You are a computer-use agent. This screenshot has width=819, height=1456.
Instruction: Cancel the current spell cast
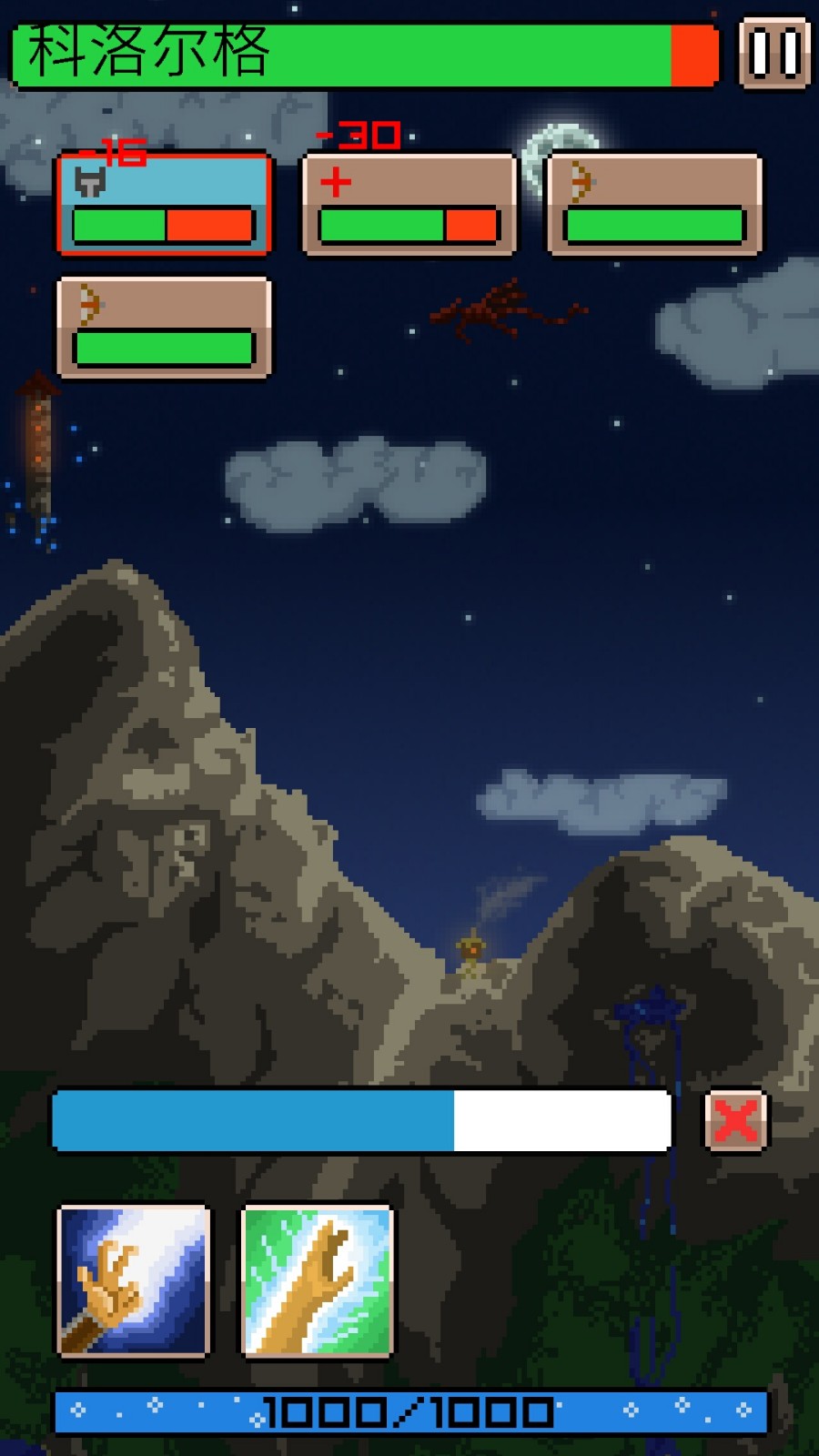click(735, 1120)
